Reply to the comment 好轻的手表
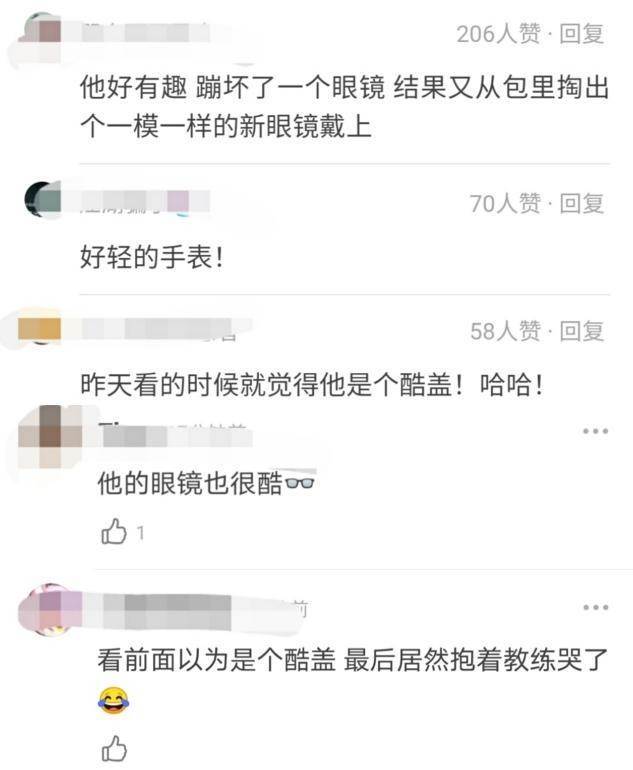Viewport: 633px width, 770px height. (x=581, y=204)
